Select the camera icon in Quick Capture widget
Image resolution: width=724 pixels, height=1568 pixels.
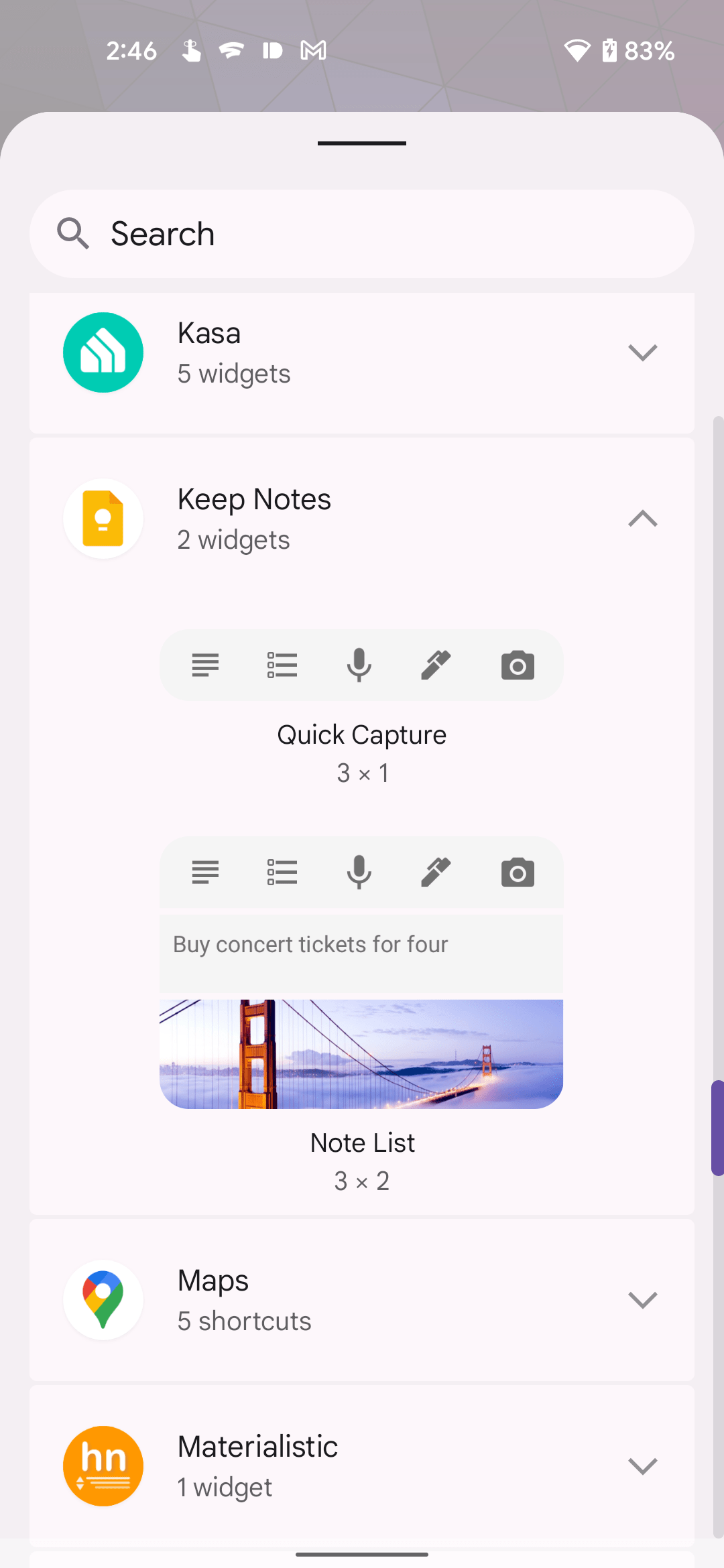517,665
